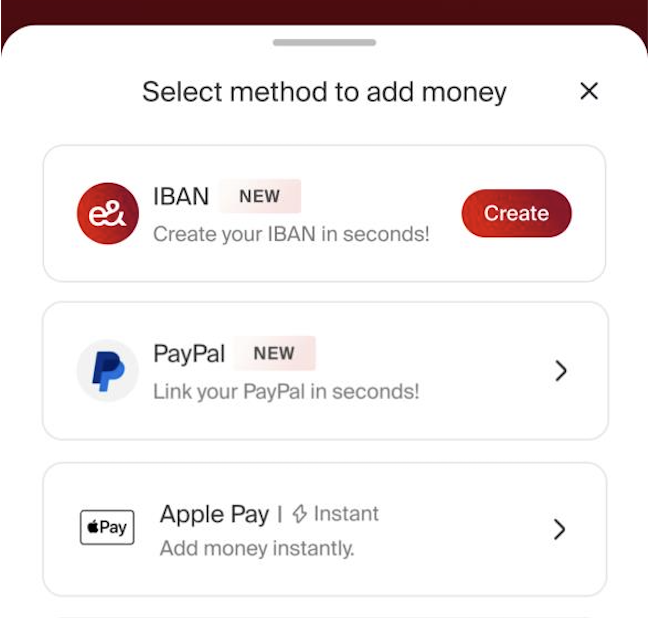Close the add money sheet
The image size is (654, 618).
(589, 92)
